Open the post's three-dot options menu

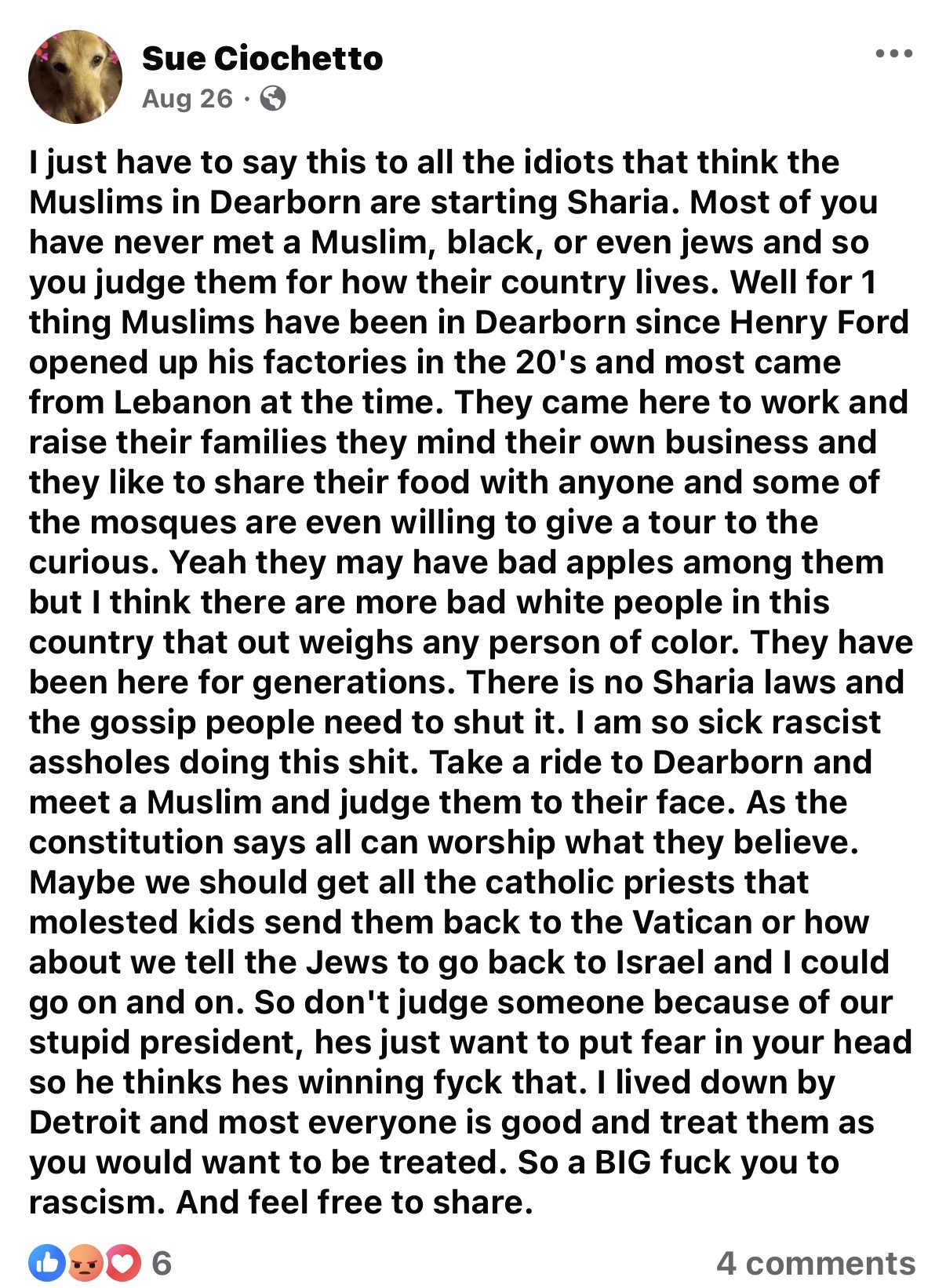(x=894, y=54)
